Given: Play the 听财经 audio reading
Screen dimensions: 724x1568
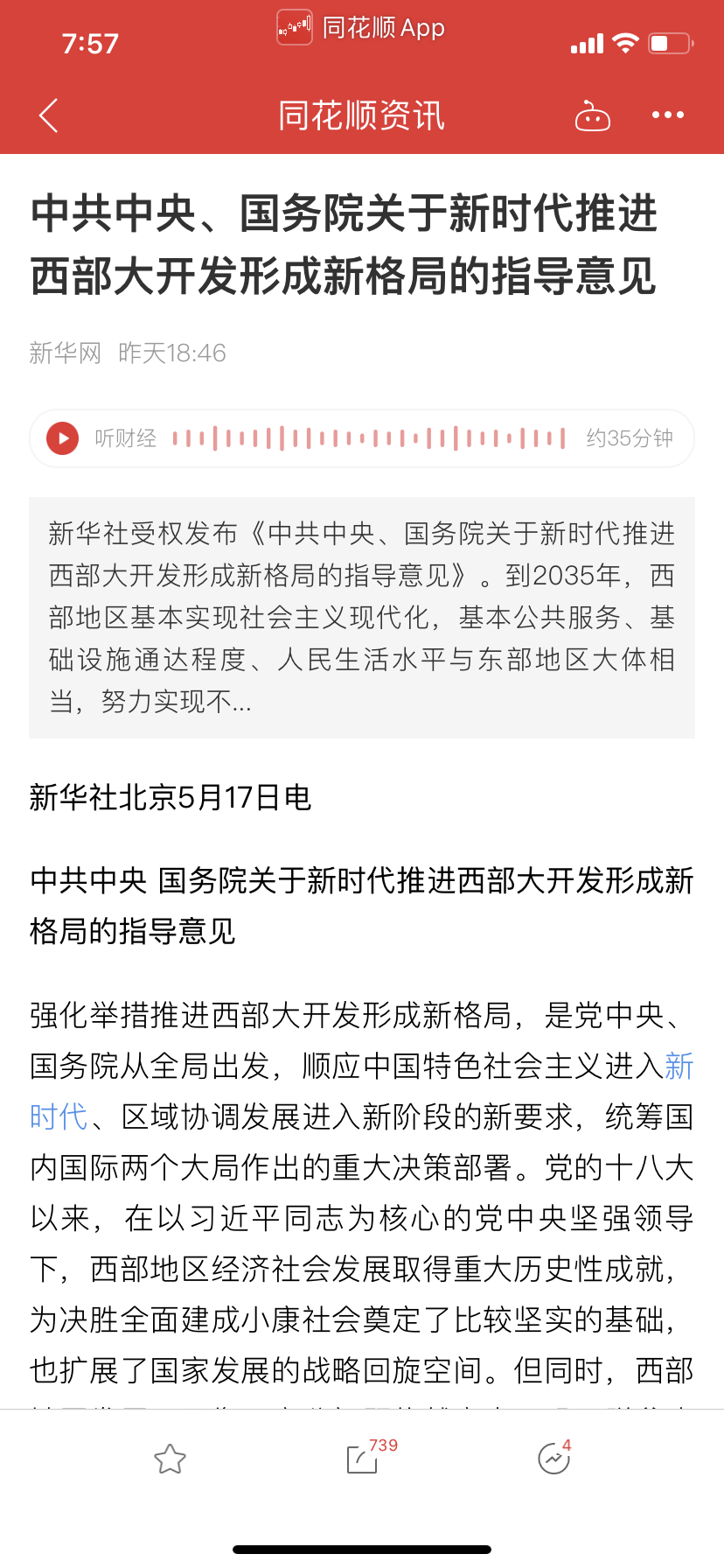Looking at the screenshot, I should 62,437.
